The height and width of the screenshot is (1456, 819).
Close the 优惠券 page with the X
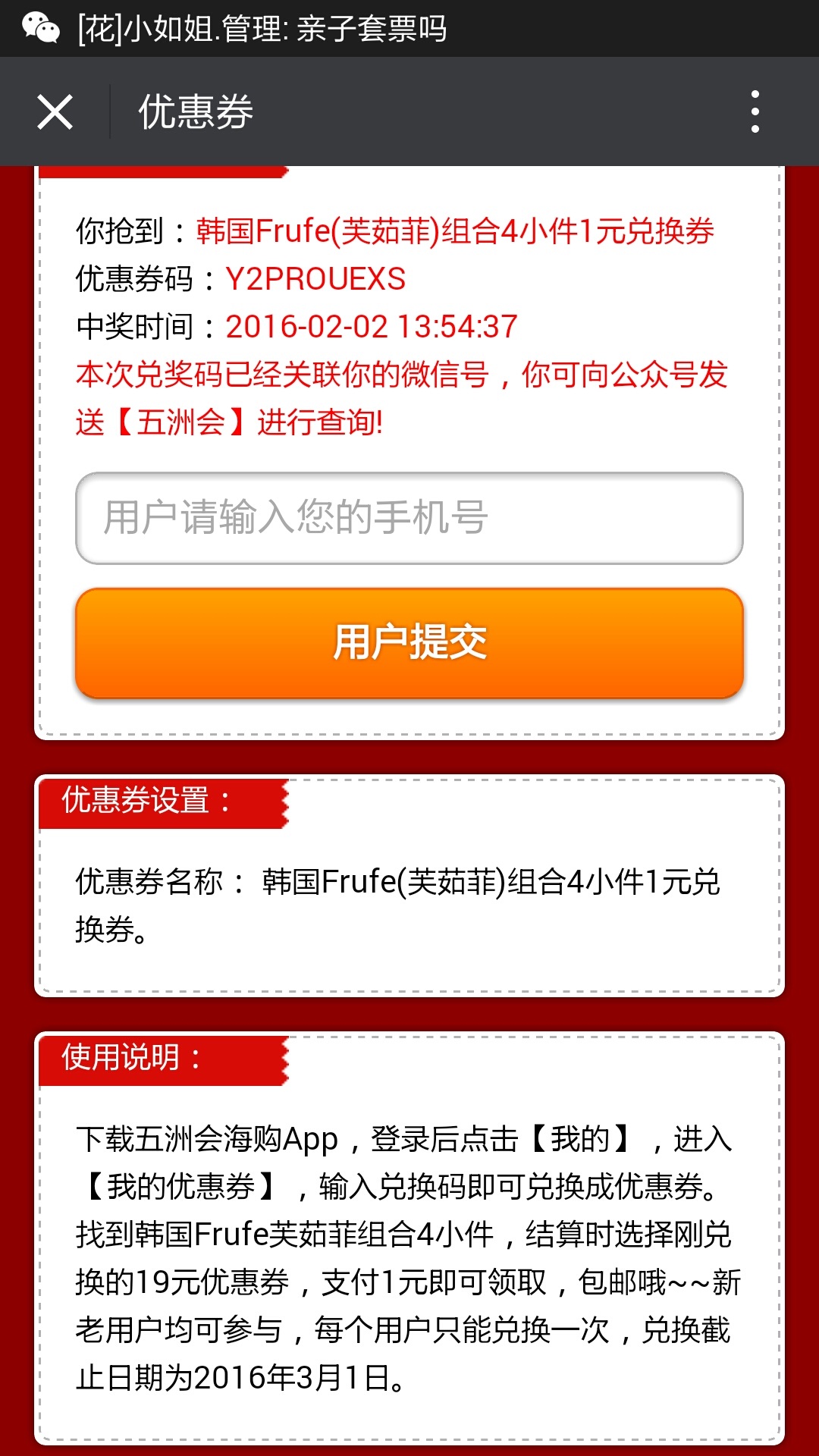pyautogui.click(x=53, y=111)
